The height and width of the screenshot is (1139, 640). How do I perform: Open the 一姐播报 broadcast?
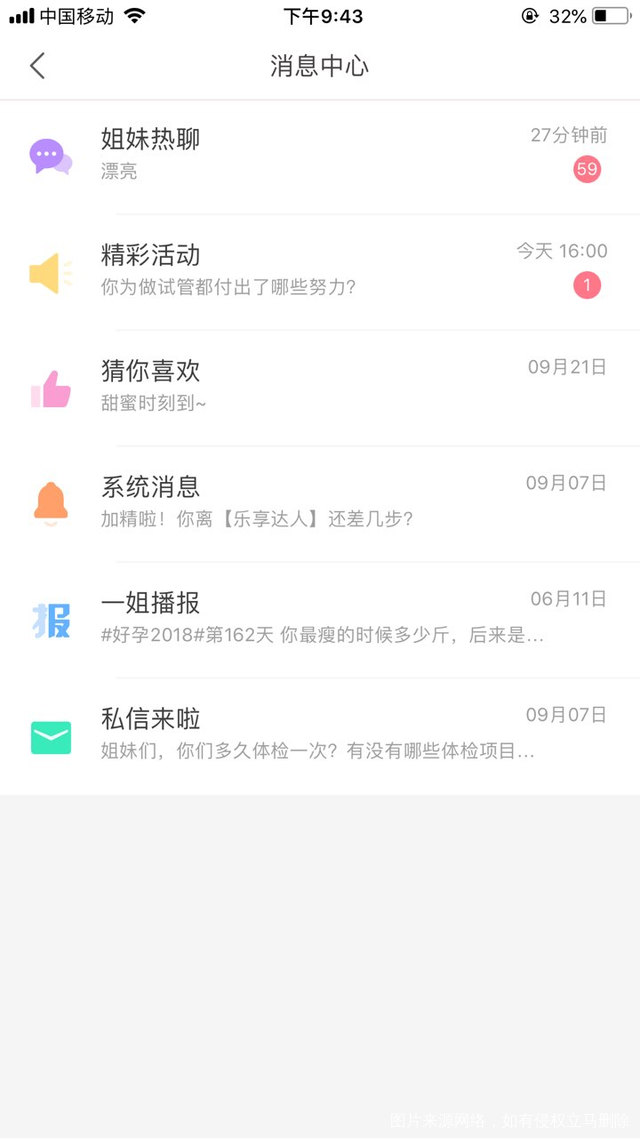click(x=320, y=619)
